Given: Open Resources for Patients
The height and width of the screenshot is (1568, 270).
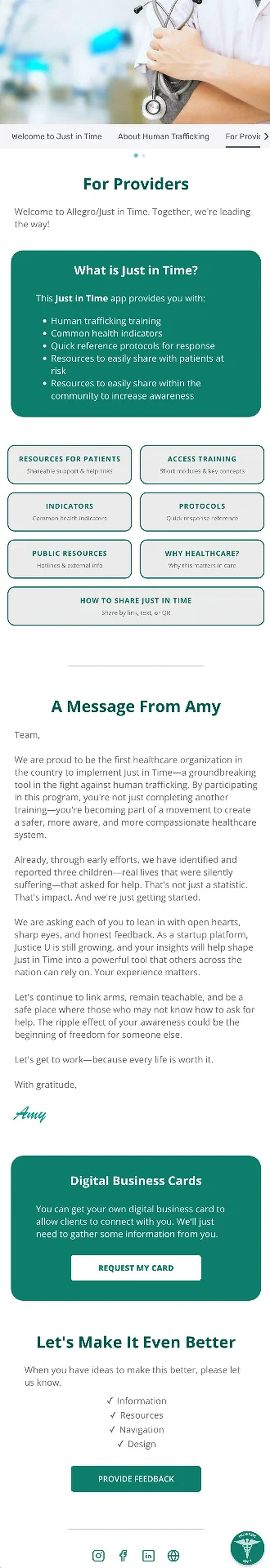Looking at the screenshot, I should (70, 464).
